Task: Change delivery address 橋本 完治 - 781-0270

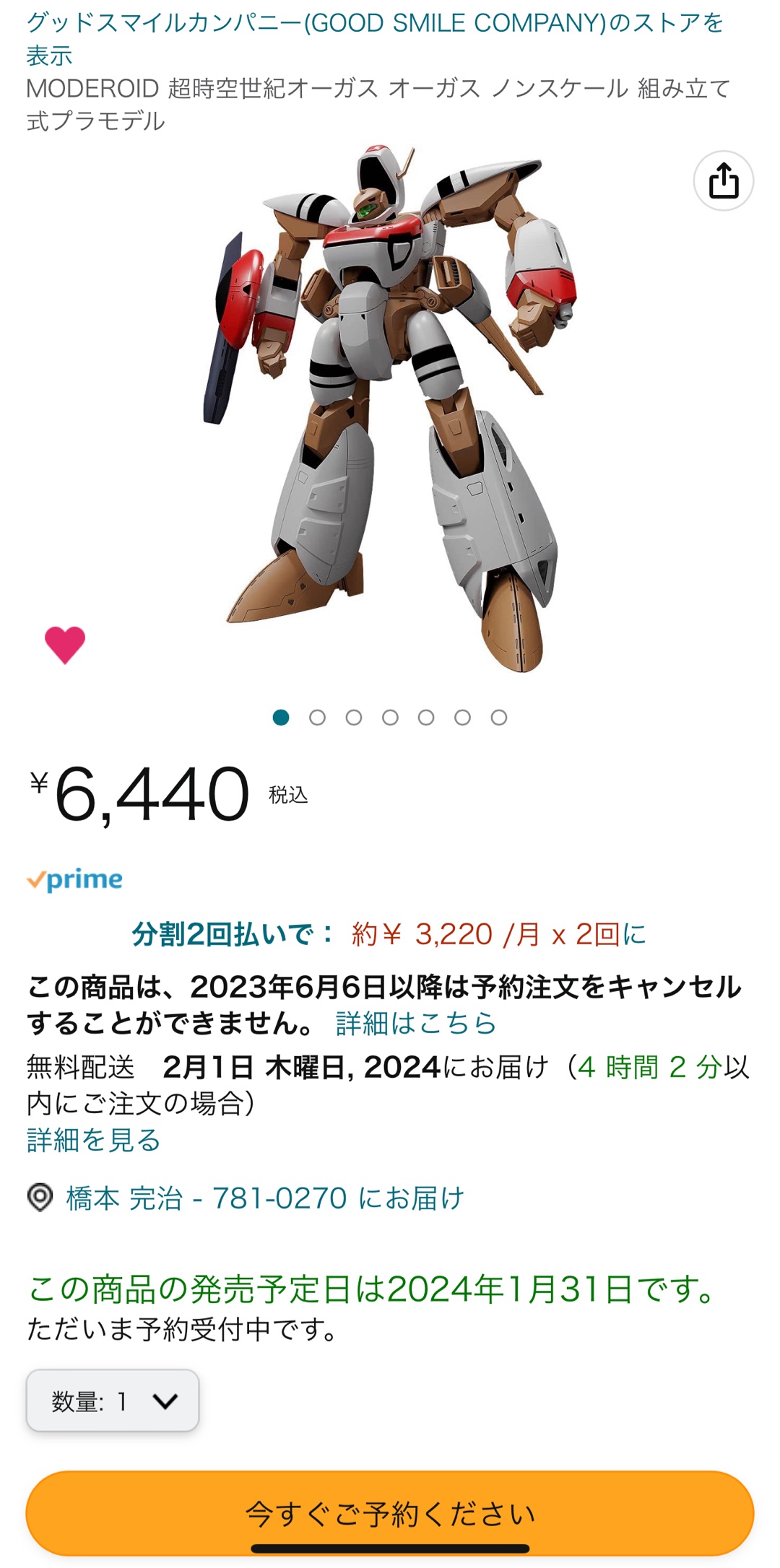Action: 264,1198
